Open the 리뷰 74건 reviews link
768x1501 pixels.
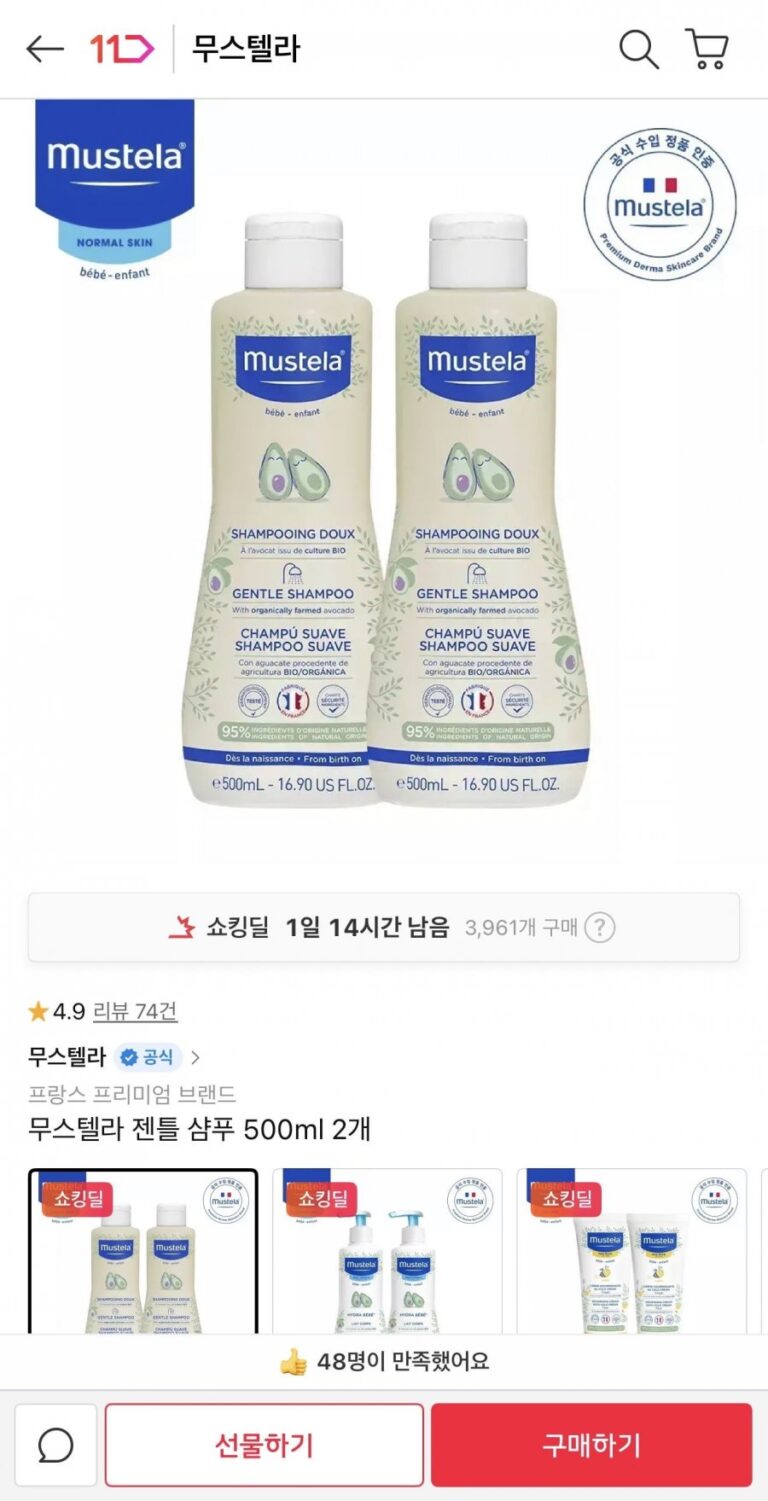135,1011
